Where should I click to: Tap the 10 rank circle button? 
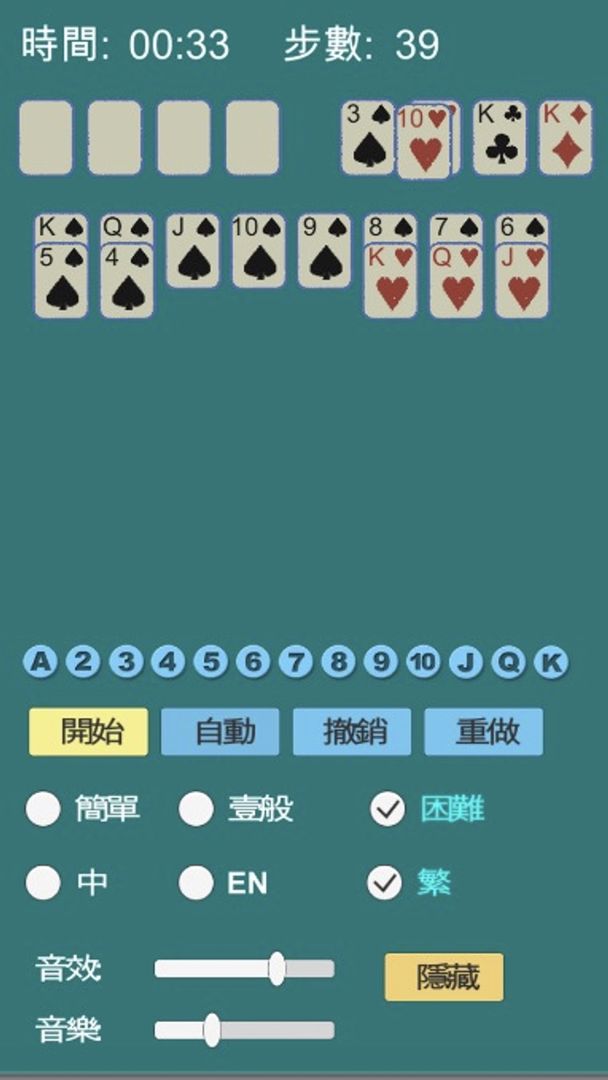(x=423, y=662)
